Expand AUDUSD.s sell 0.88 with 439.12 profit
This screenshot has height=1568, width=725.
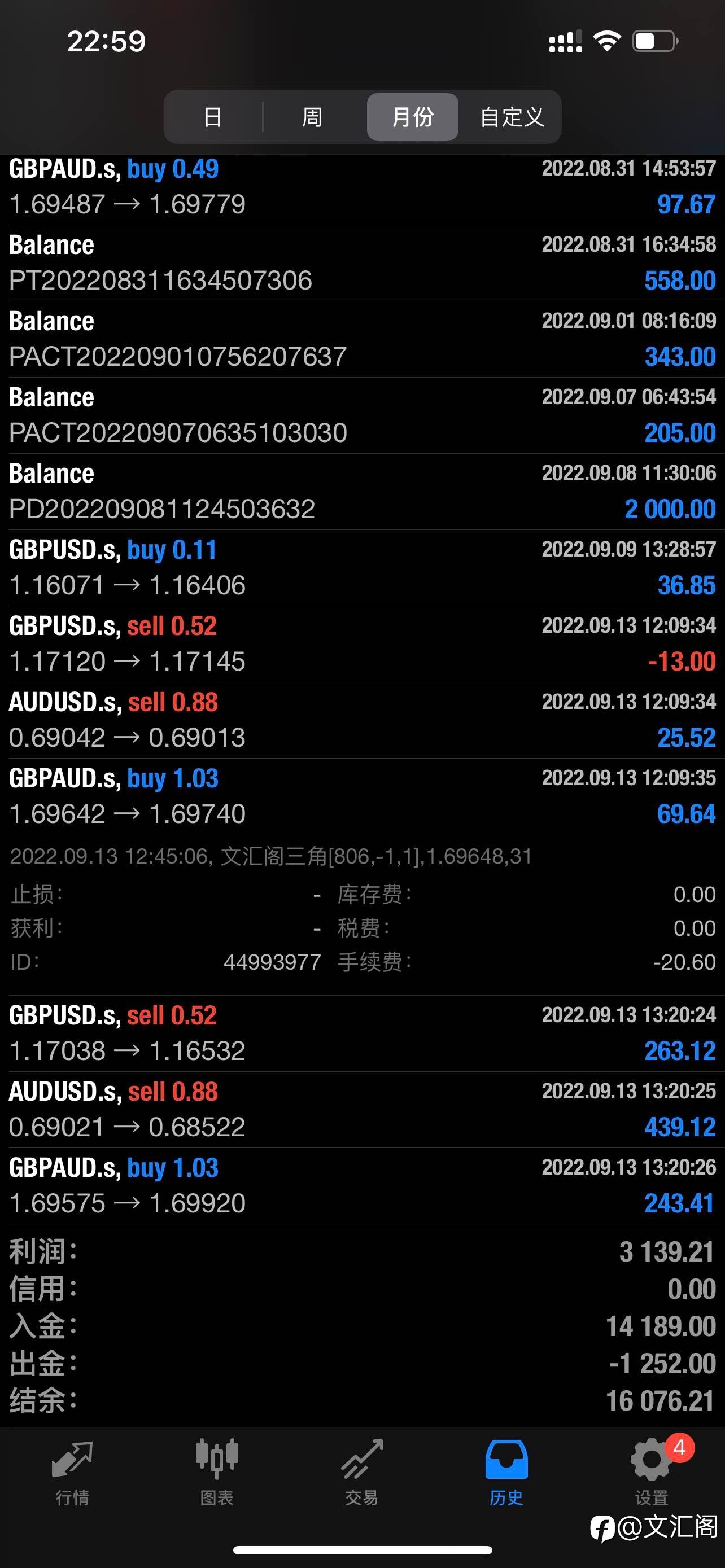coord(362,1110)
